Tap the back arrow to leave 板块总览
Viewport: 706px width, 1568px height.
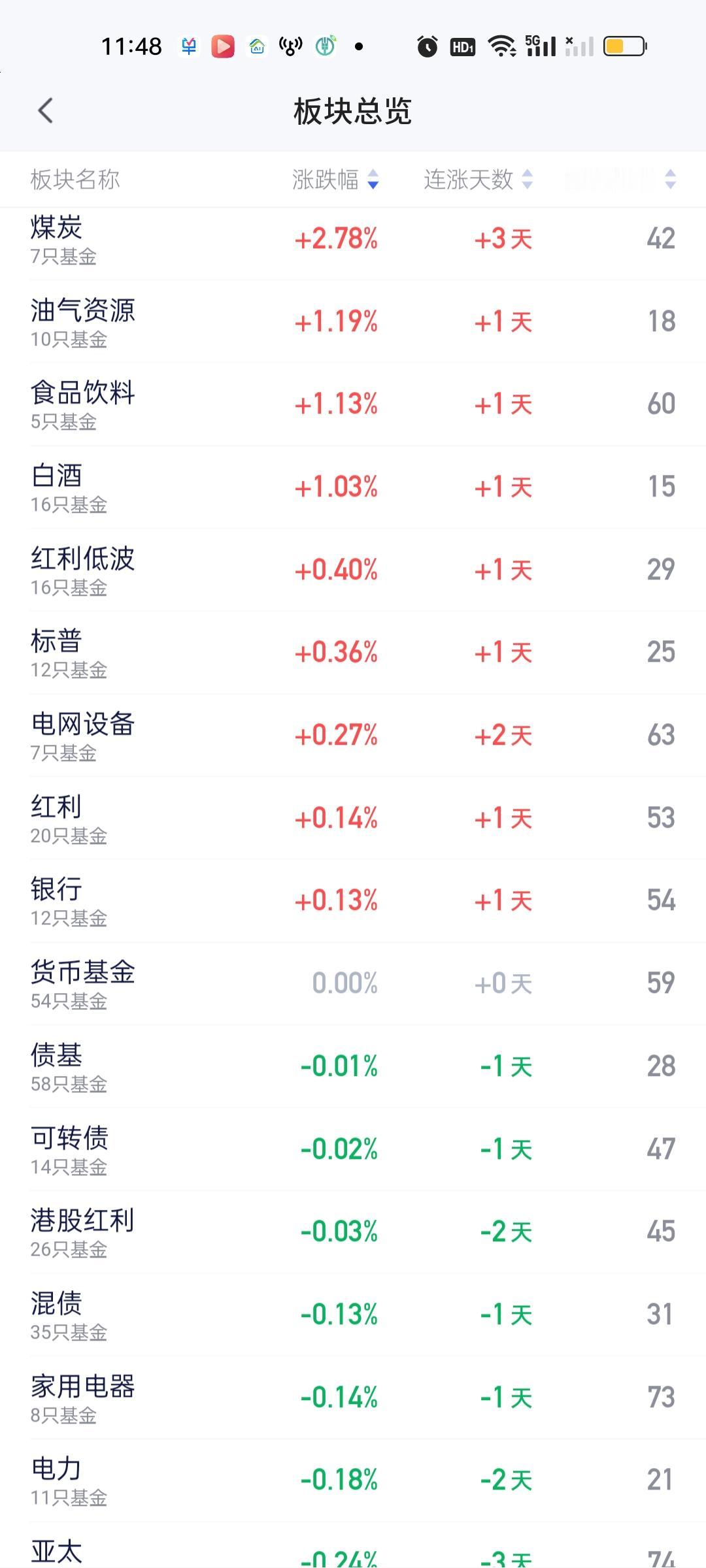46,111
